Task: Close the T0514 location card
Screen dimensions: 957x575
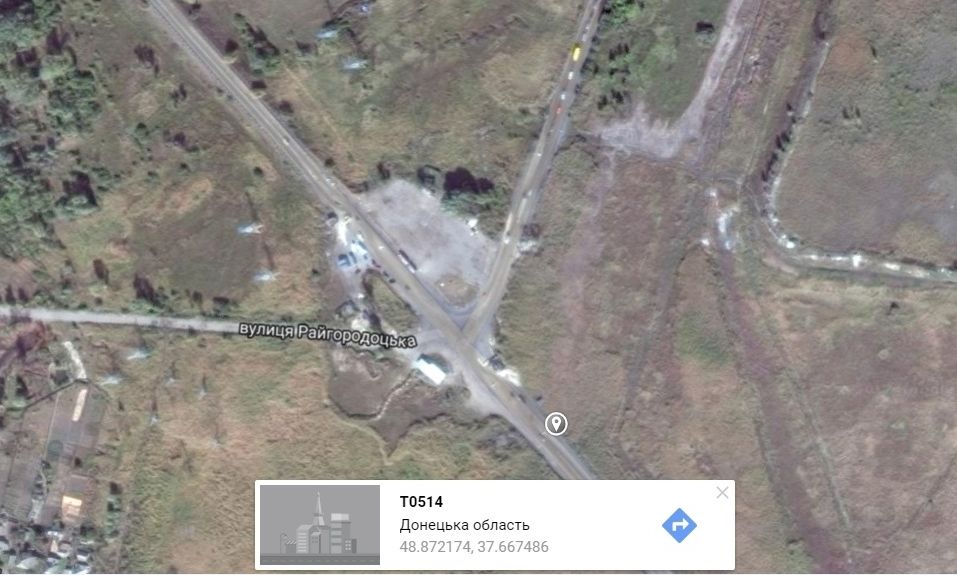Action: (x=722, y=492)
